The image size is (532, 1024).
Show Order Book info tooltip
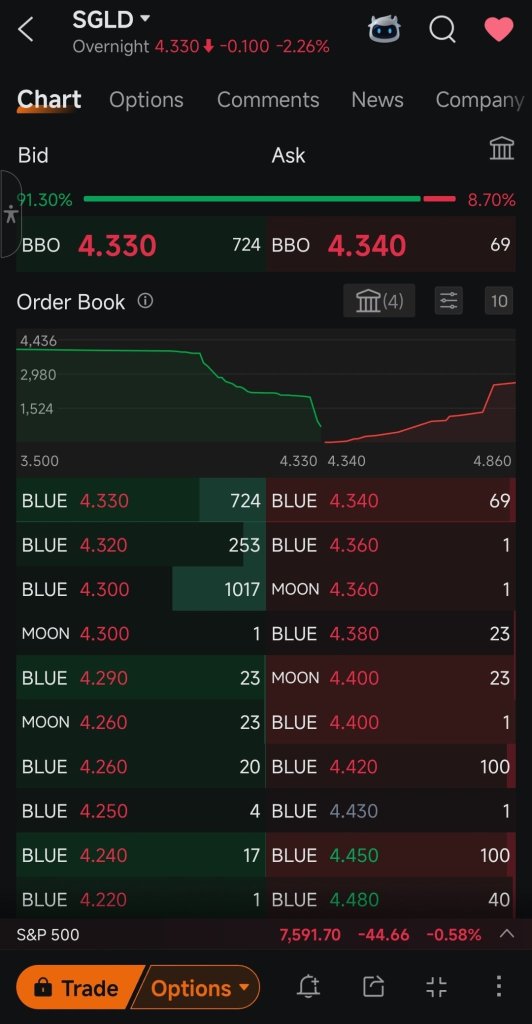(x=146, y=301)
